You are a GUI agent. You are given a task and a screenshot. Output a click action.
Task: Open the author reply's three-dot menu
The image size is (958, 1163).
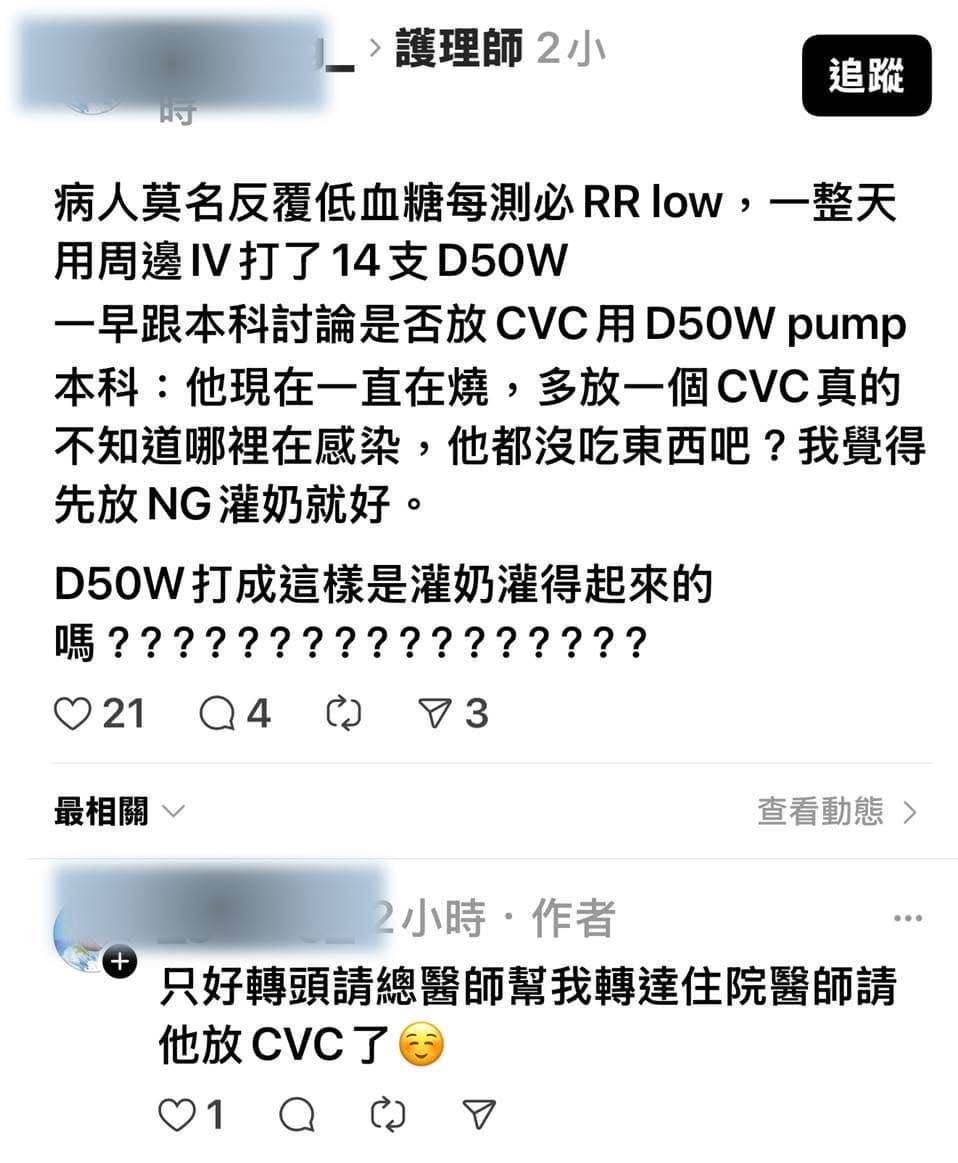click(x=907, y=918)
